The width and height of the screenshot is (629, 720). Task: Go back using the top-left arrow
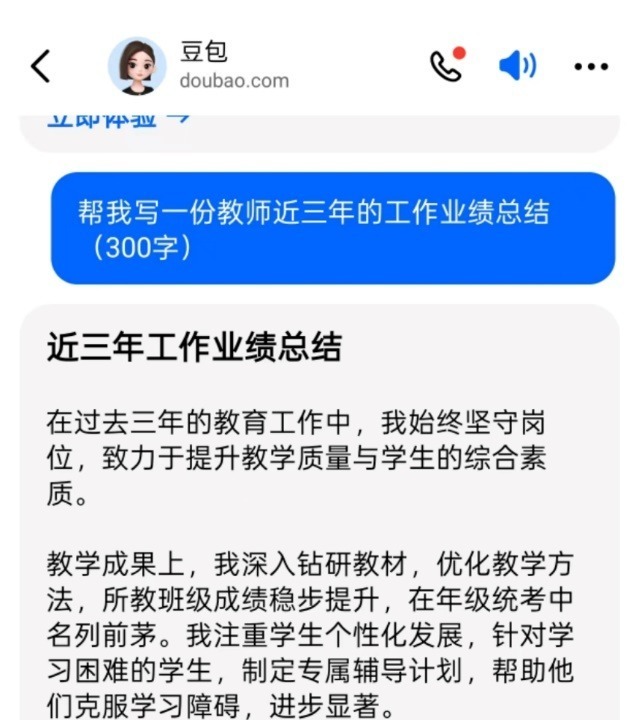point(40,66)
